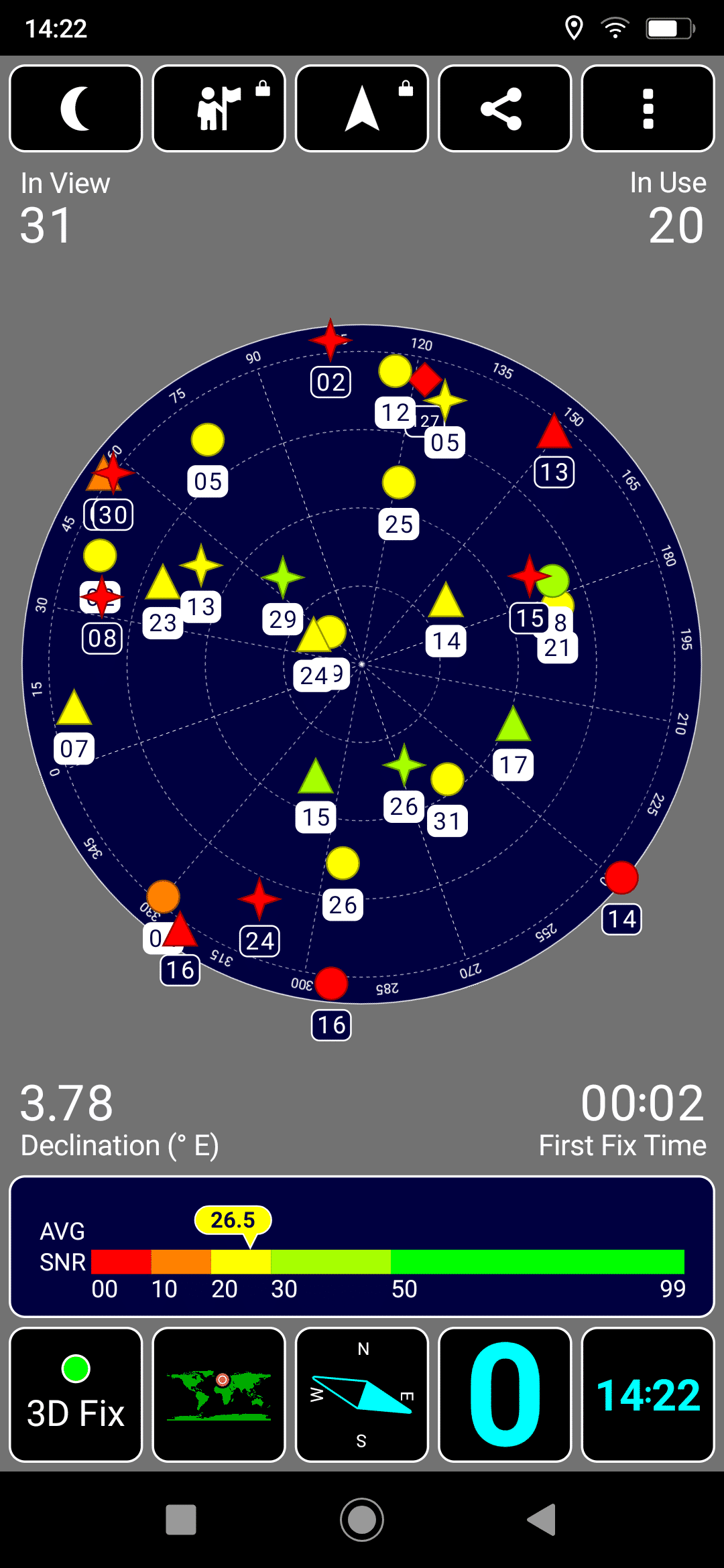Image resolution: width=724 pixels, height=1568 pixels.
Task: Open the world map tile
Action: [219, 1394]
